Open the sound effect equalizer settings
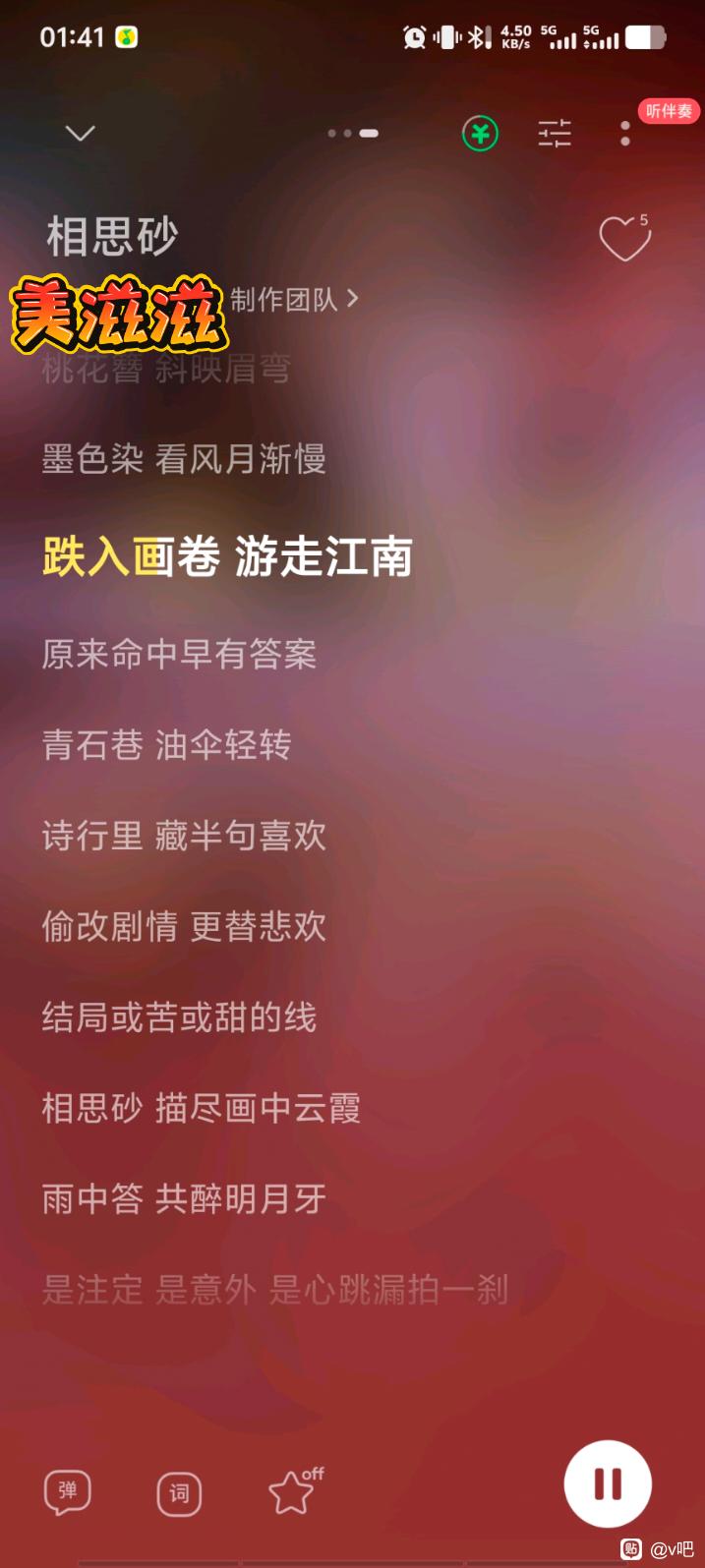This screenshot has height=1568, width=705. point(555,134)
